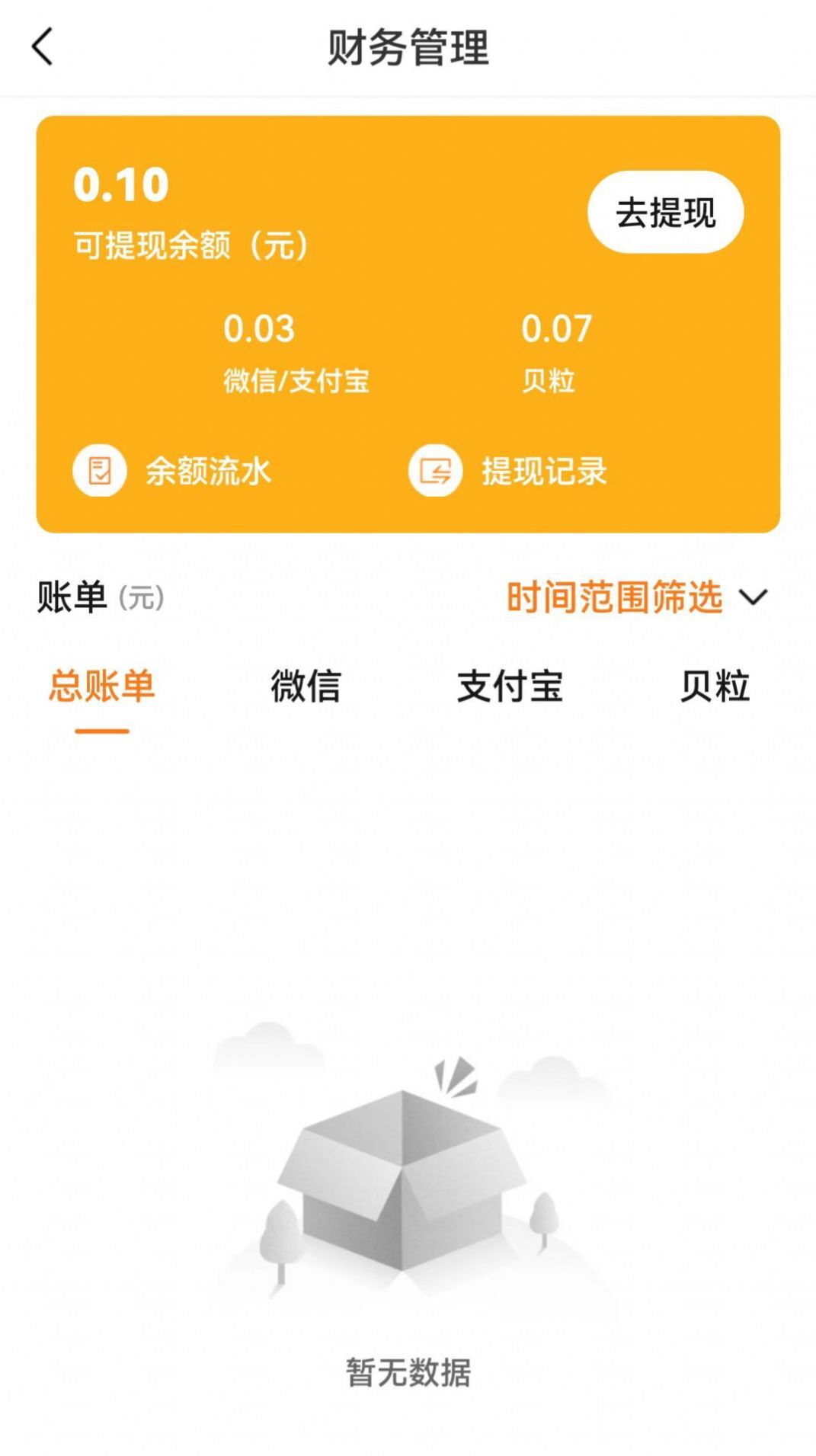Screen dimensions: 816x1456
Task: Tap the 0.03 微信/支付宝 balance figure
Action: [x=259, y=329]
